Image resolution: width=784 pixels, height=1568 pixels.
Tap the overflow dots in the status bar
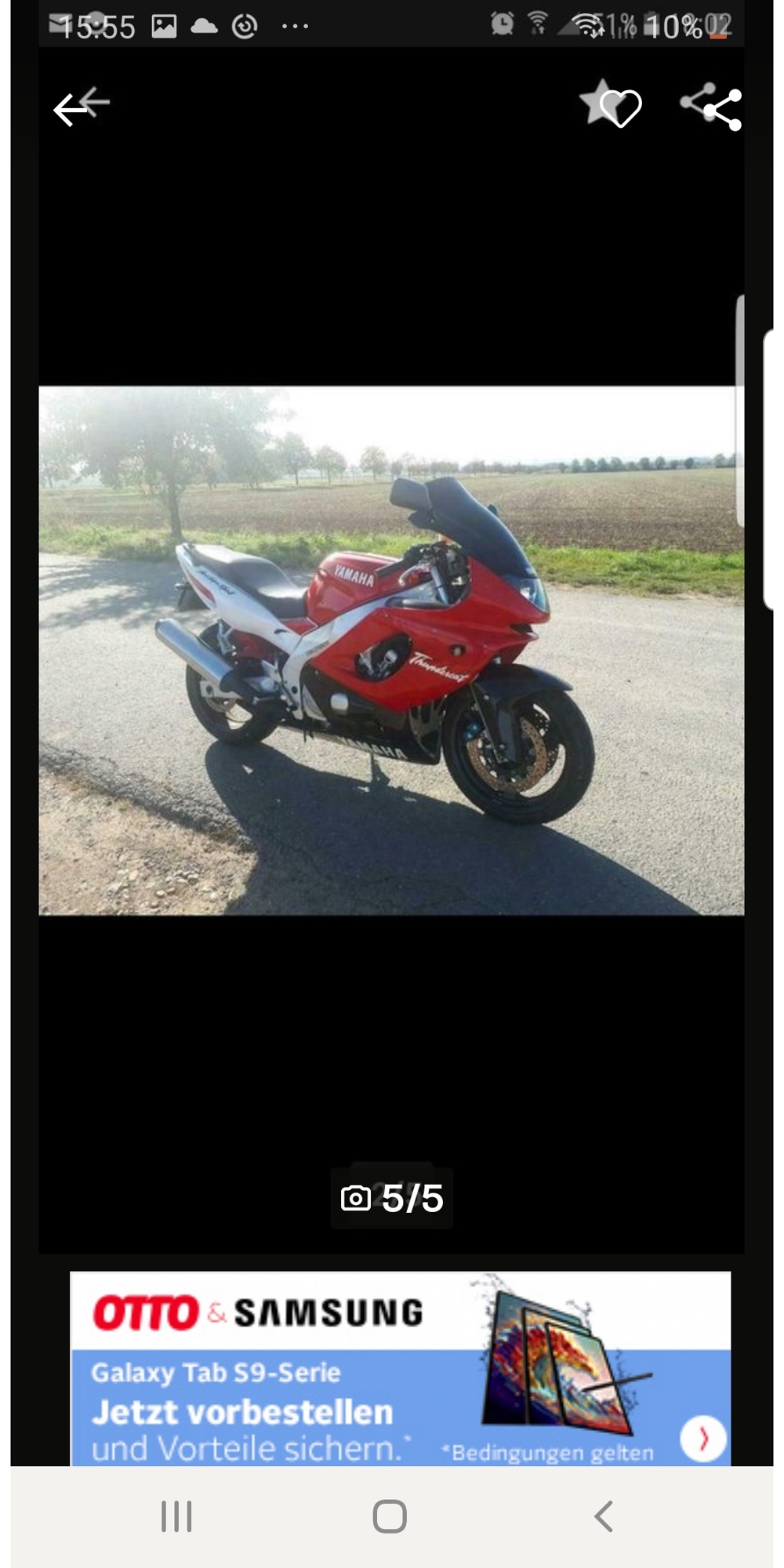pyautogui.click(x=294, y=27)
